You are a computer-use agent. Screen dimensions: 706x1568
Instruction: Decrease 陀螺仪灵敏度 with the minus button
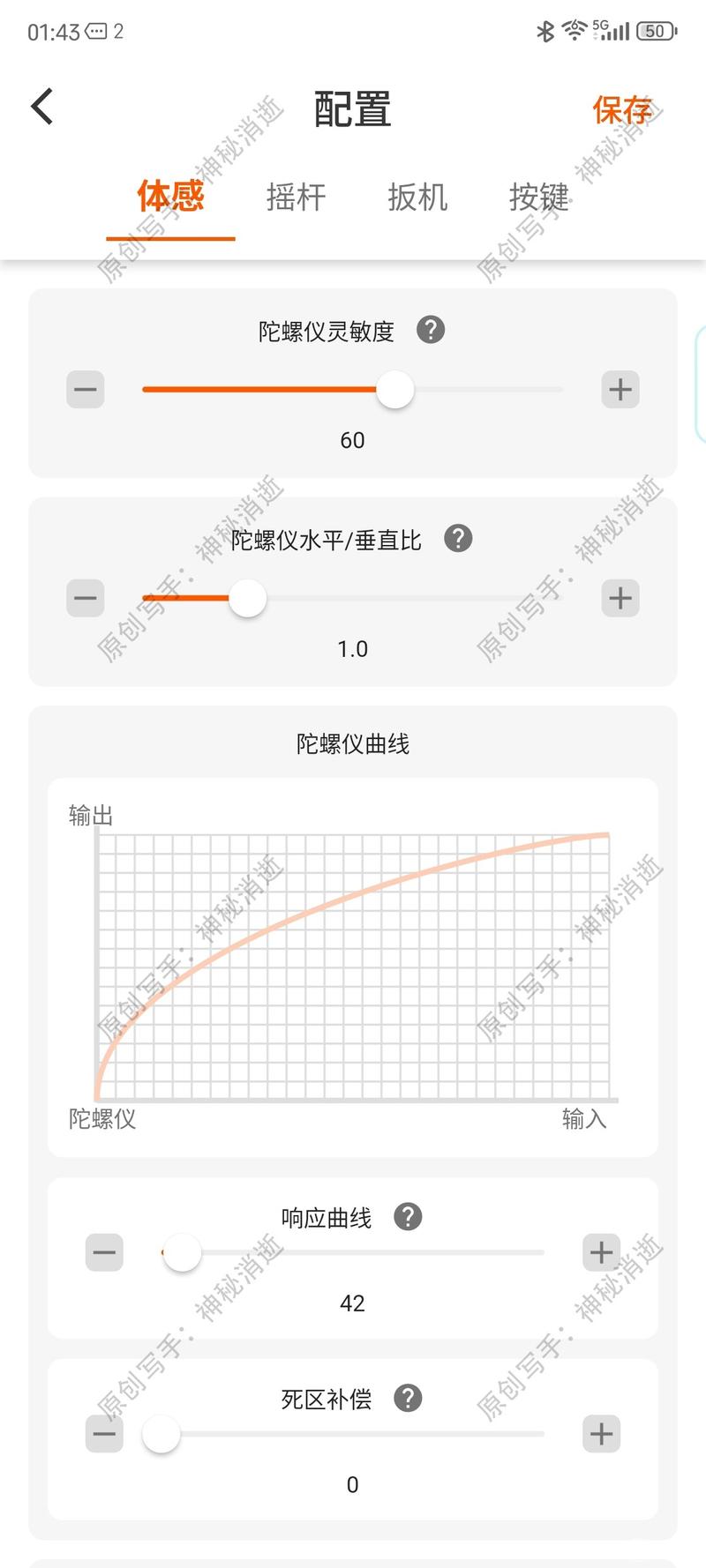pos(86,389)
